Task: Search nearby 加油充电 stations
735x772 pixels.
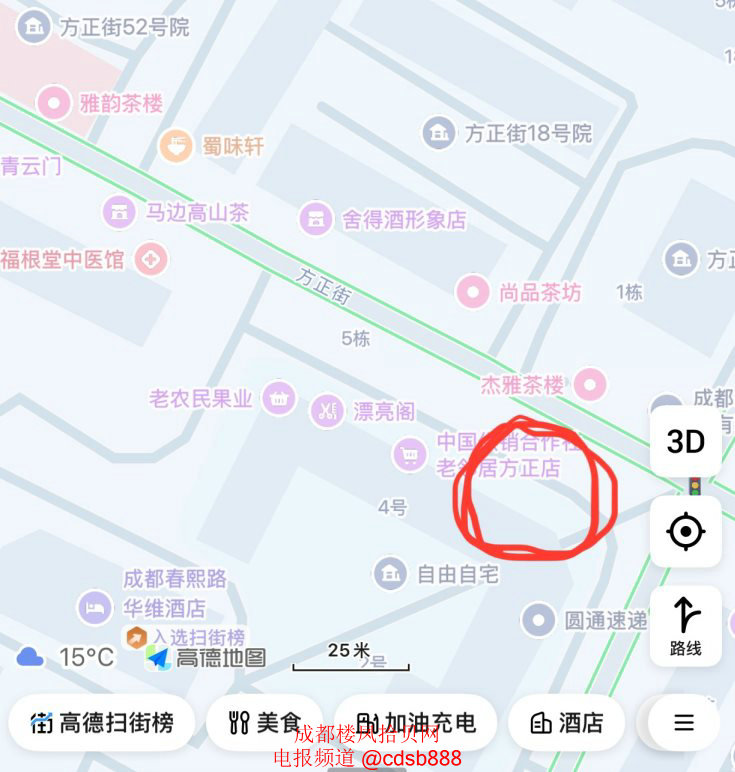Action: tap(414, 722)
